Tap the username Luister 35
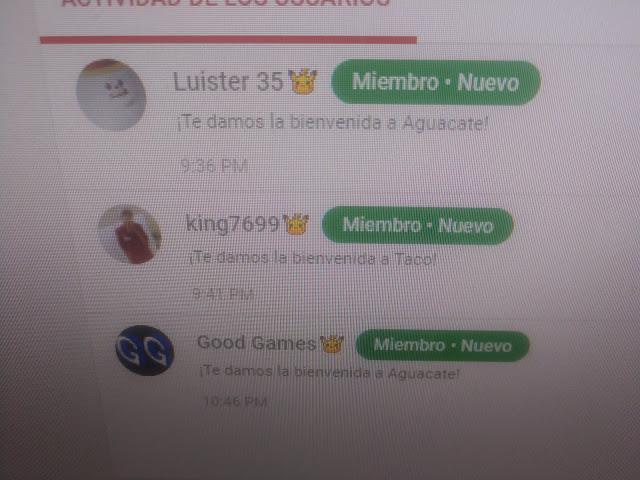Viewport: 640px width, 480px height. (228, 82)
